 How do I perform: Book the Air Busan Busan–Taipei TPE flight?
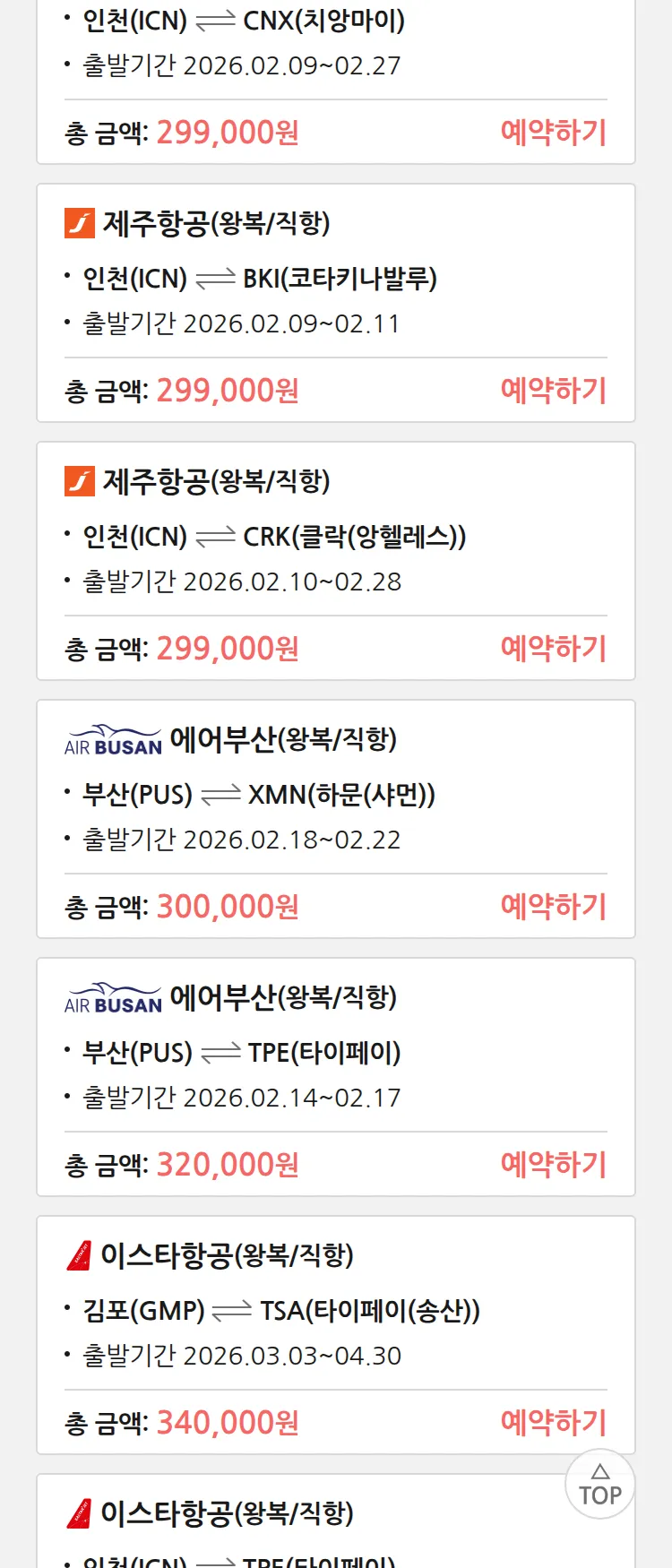tap(553, 1165)
